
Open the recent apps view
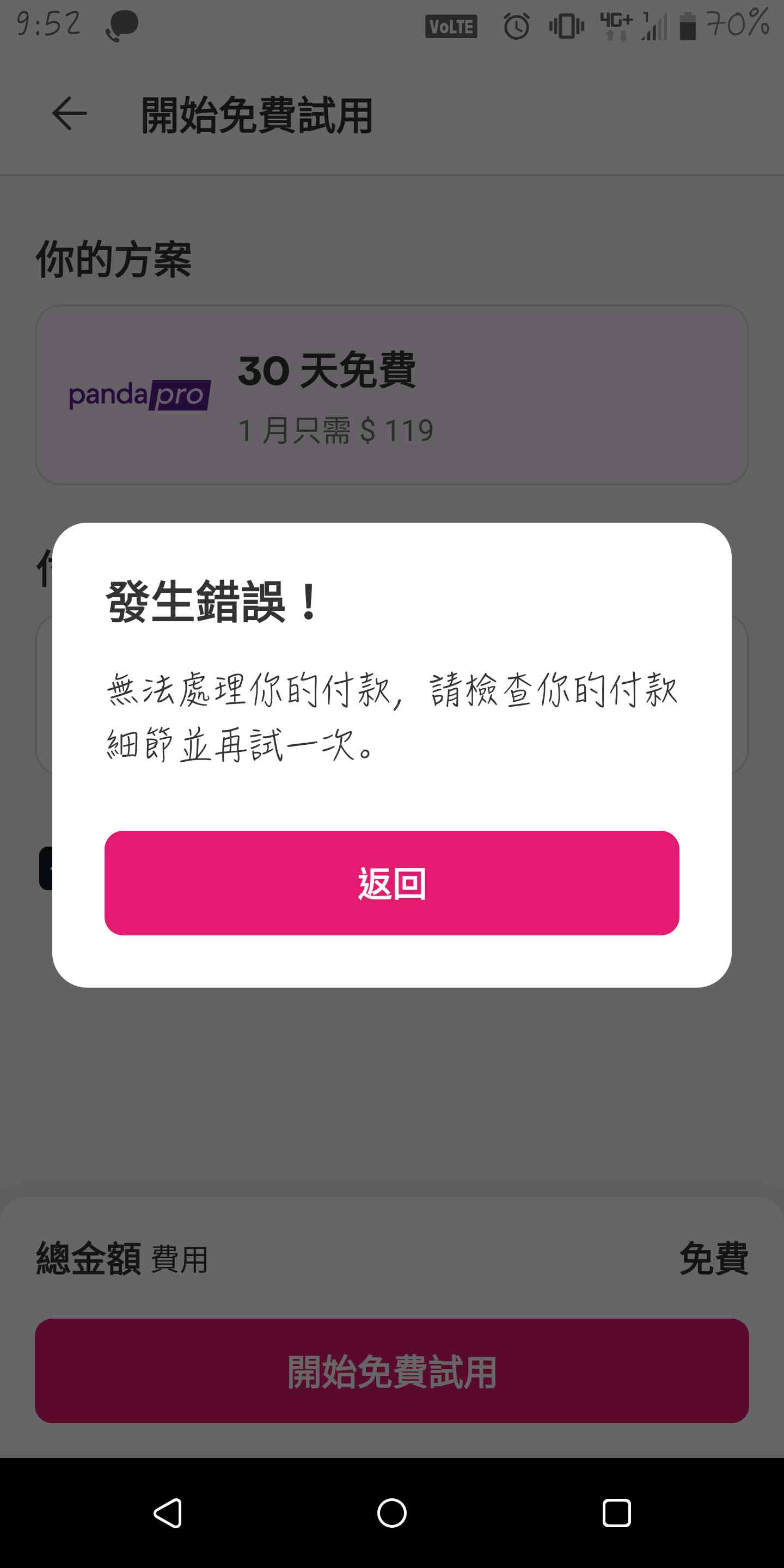(616, 1512)
